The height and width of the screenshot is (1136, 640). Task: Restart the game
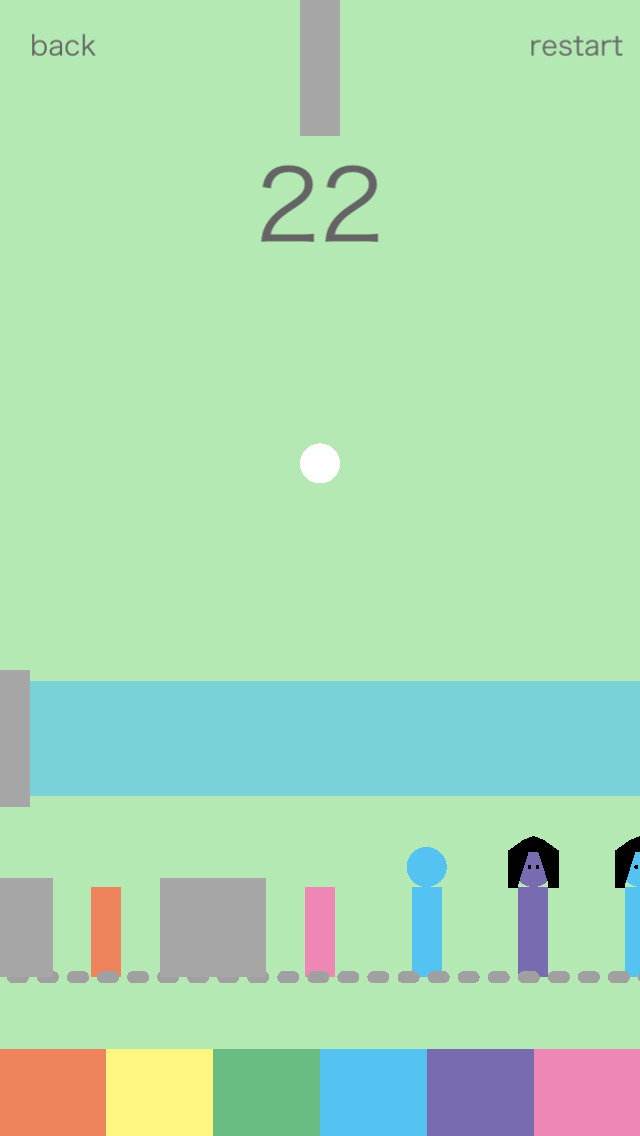[575, 46]
